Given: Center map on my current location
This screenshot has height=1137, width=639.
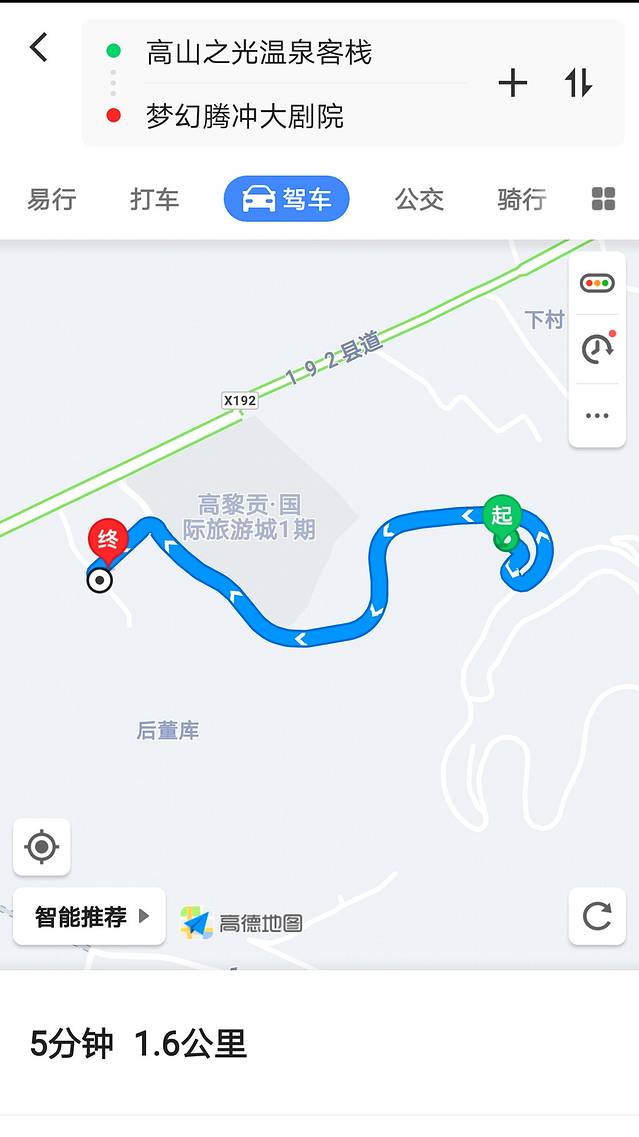Looking at the screenshot, I should coord(42,847).
